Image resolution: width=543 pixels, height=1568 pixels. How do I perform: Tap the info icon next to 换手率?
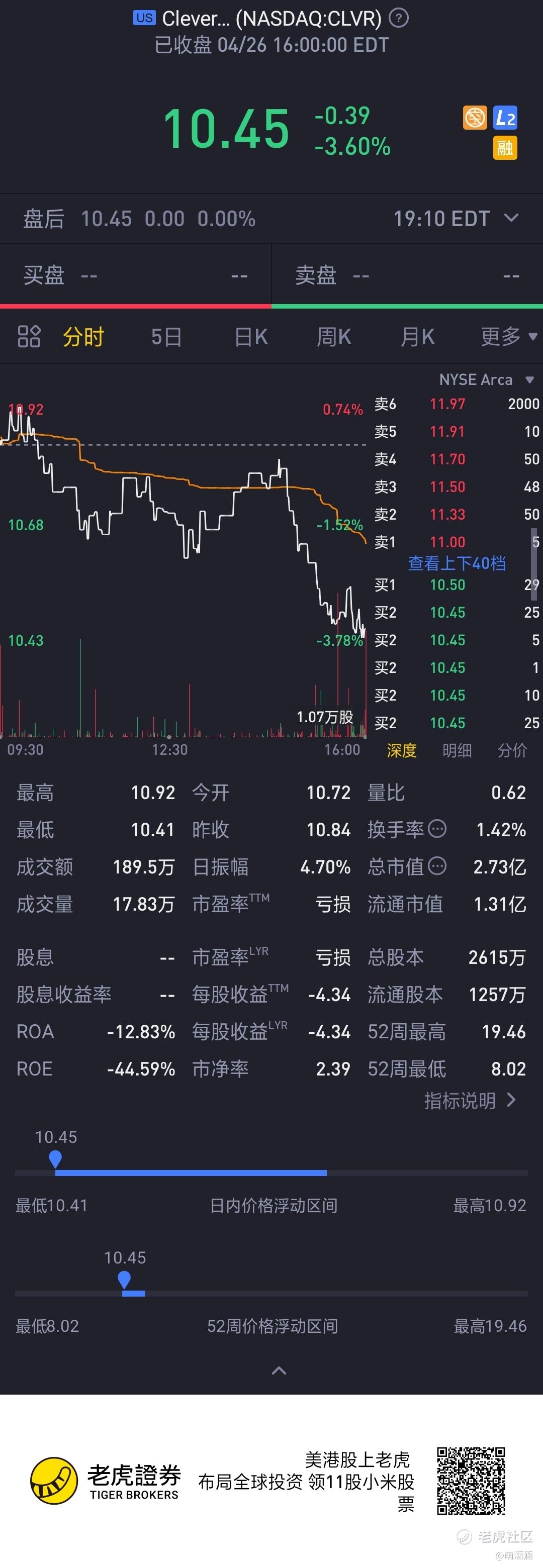[437, 828]
